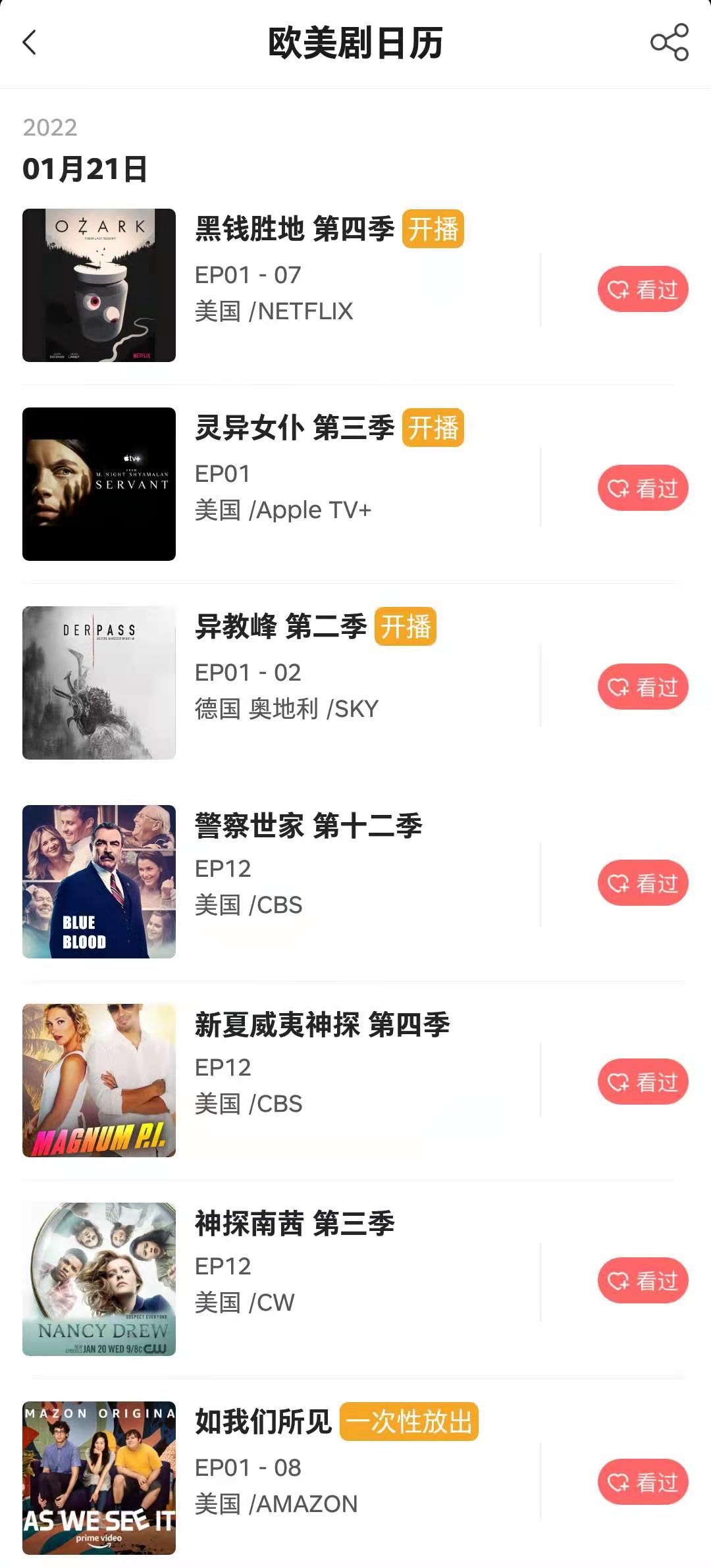Open the Nancy Drew poster for 神探南茜
Viewport: 711px width, 1568px height.
click(99, 1279)
